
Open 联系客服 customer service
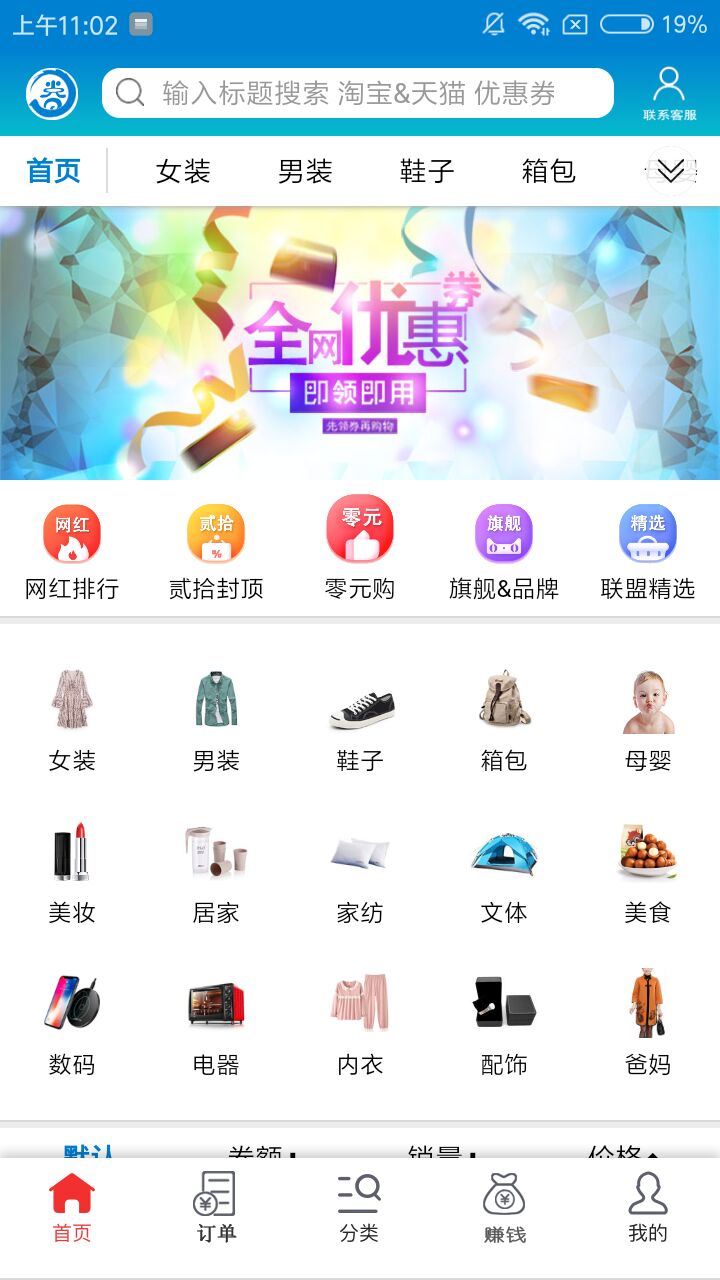669,94
